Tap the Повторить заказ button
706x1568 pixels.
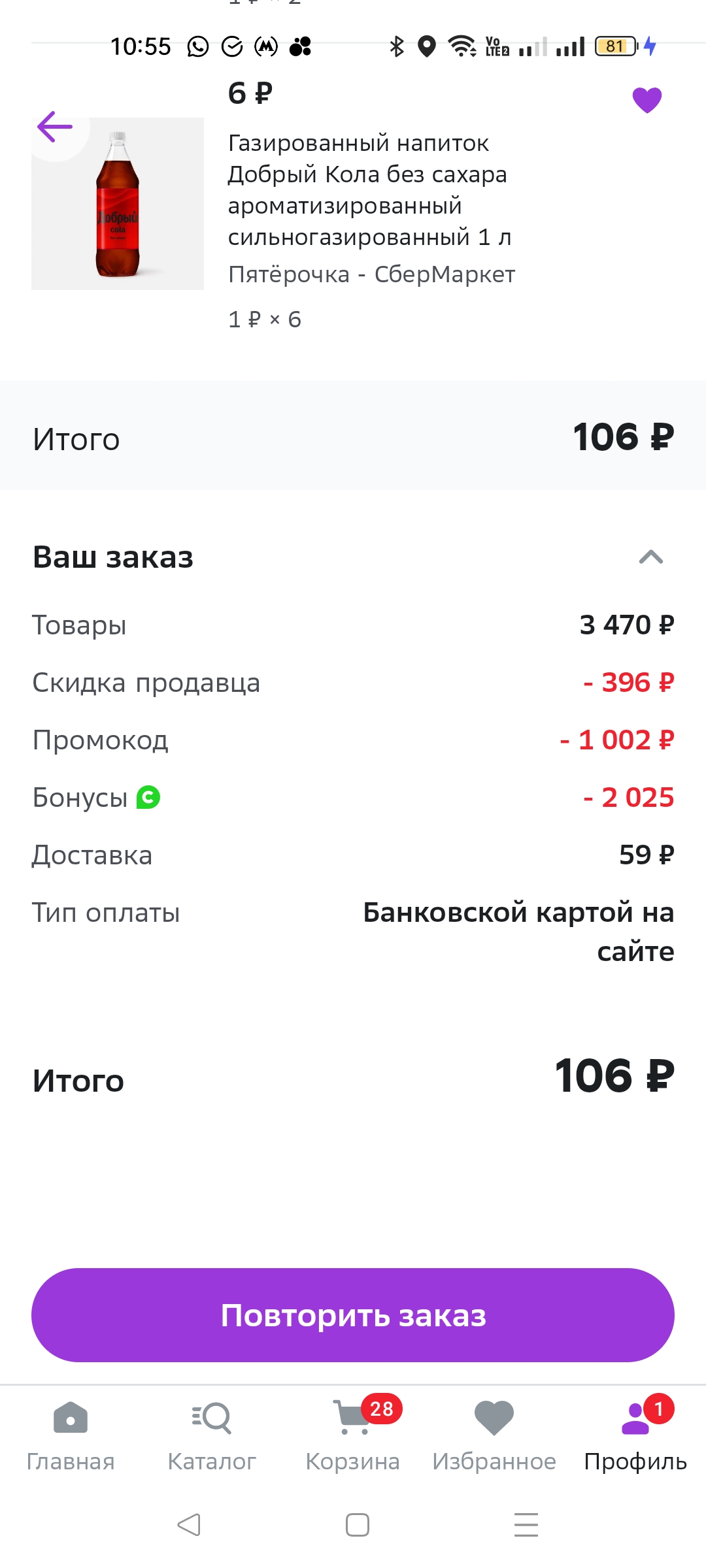(353, 1315)
